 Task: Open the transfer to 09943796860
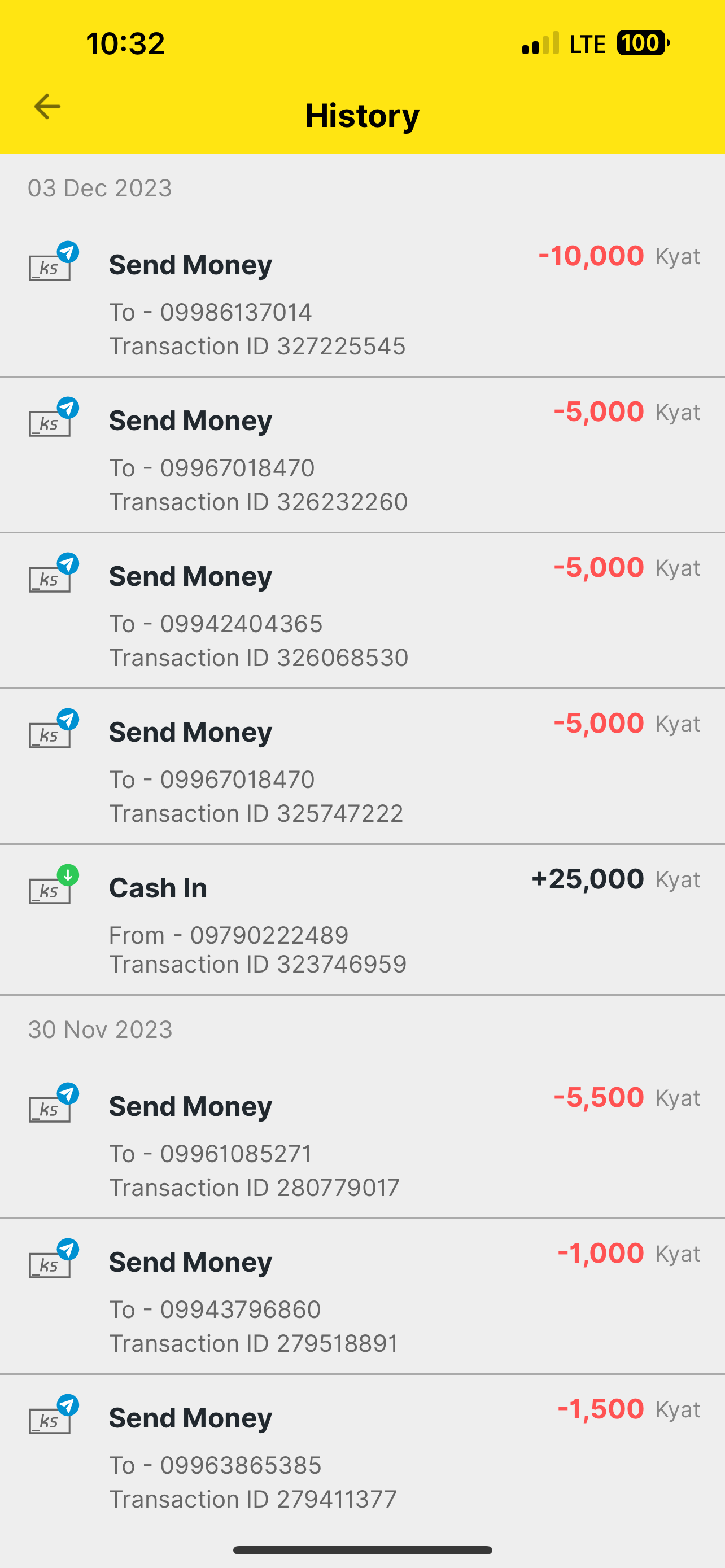click(362, 1297)
